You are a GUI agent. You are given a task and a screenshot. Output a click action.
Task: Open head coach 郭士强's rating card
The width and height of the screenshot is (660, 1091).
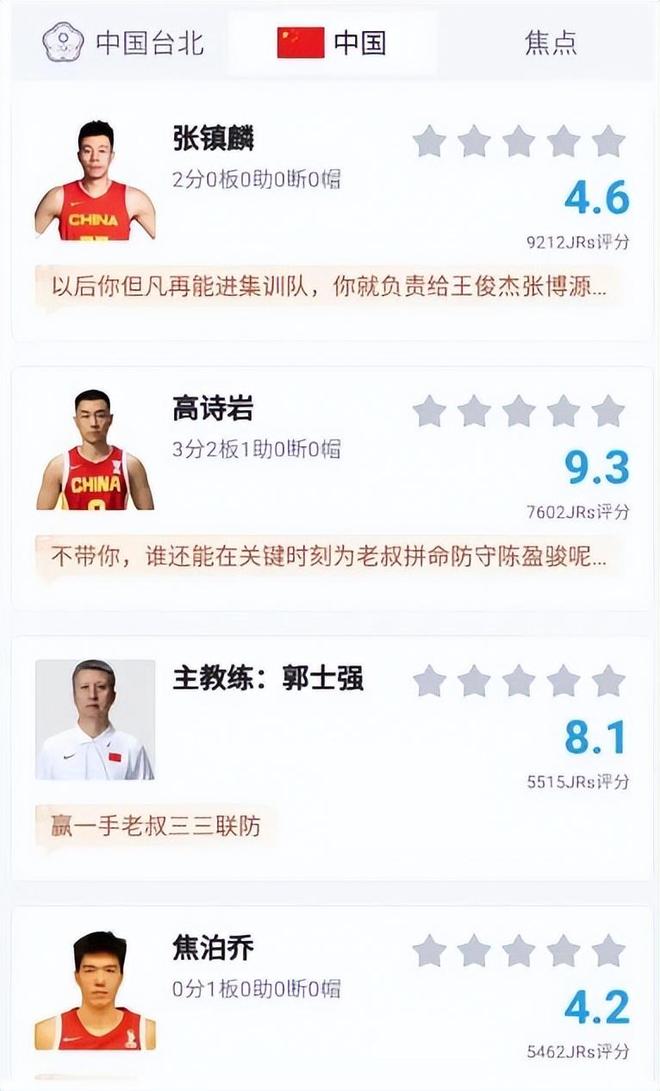click(268, 679)
